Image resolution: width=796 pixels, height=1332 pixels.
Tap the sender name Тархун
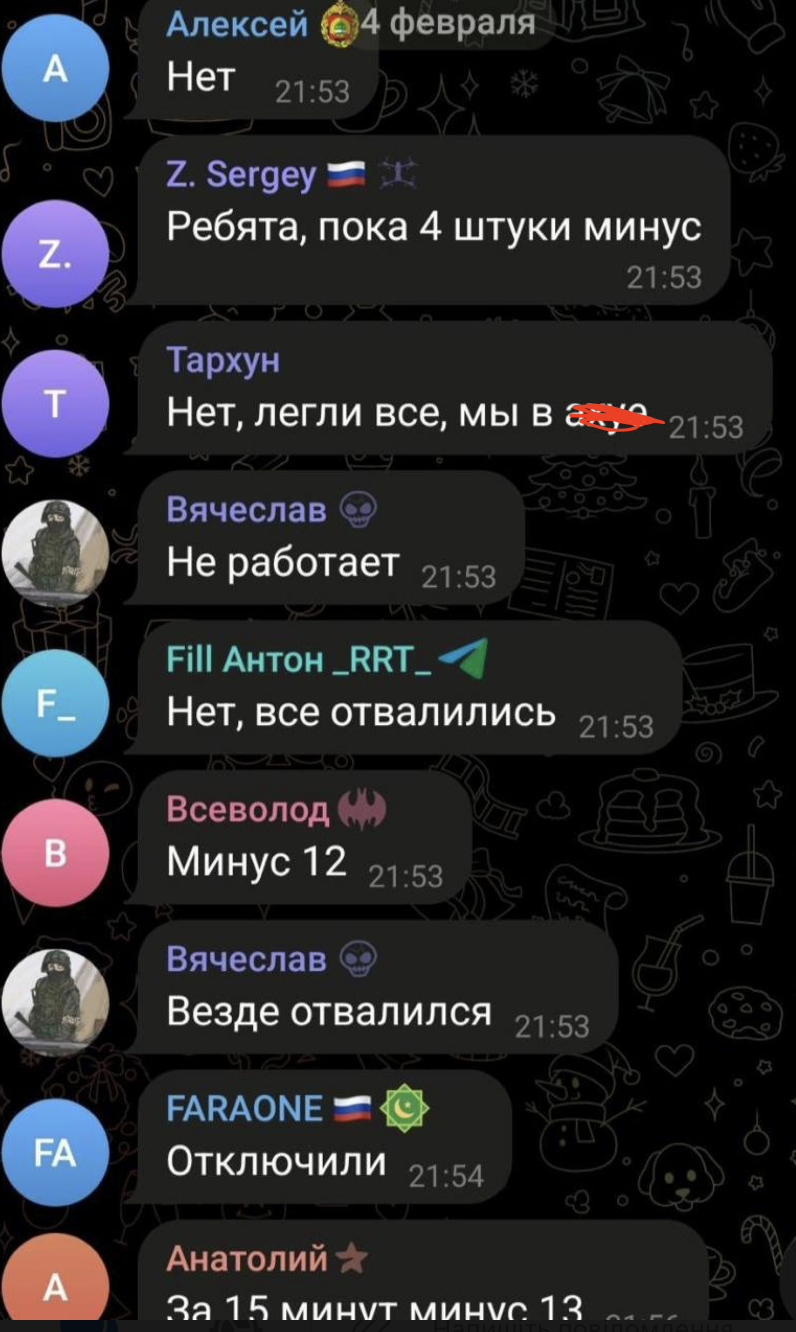click(223, 360)
